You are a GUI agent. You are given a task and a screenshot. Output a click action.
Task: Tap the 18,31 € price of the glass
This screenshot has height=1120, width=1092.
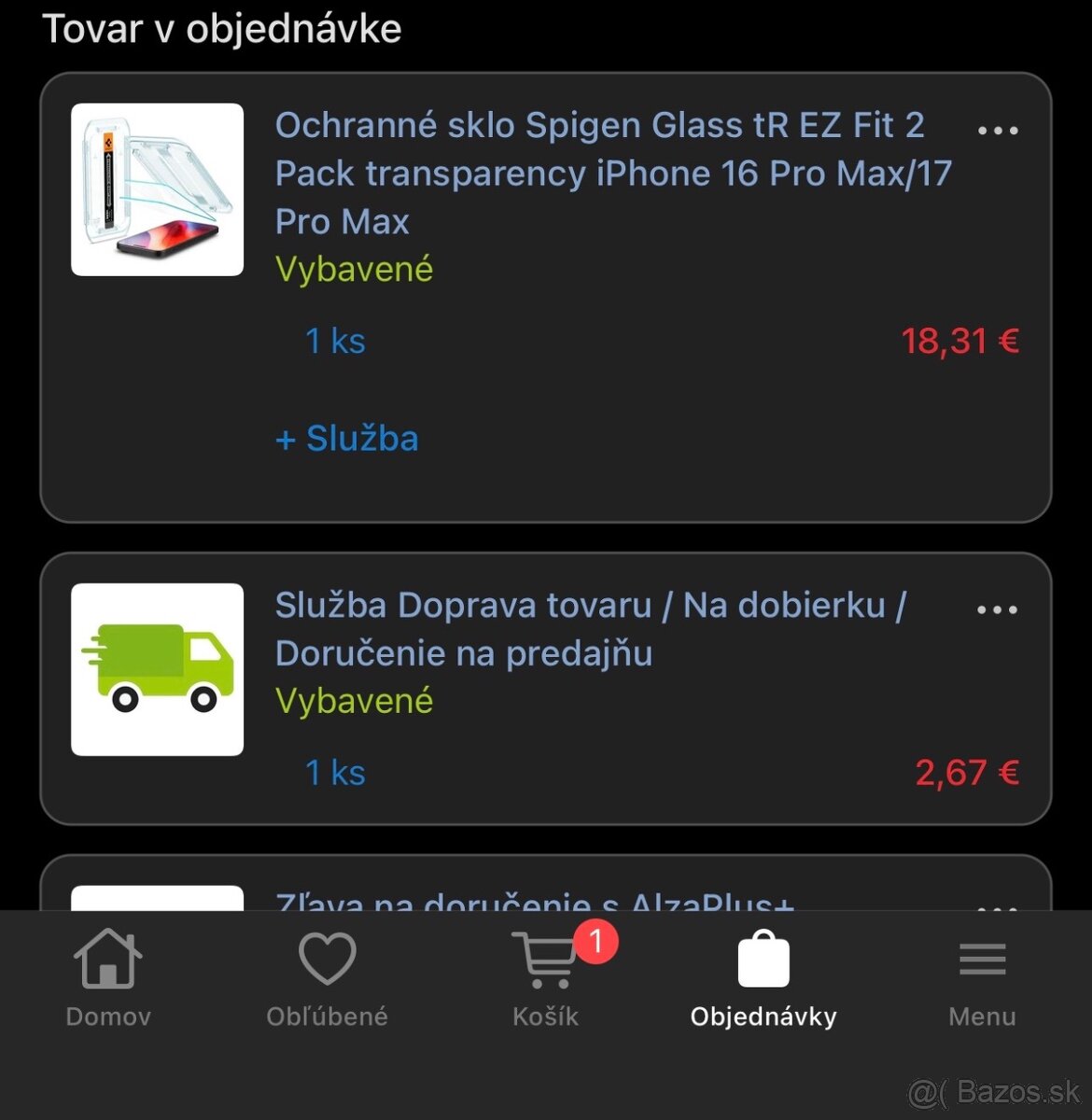tap(959, 341)
